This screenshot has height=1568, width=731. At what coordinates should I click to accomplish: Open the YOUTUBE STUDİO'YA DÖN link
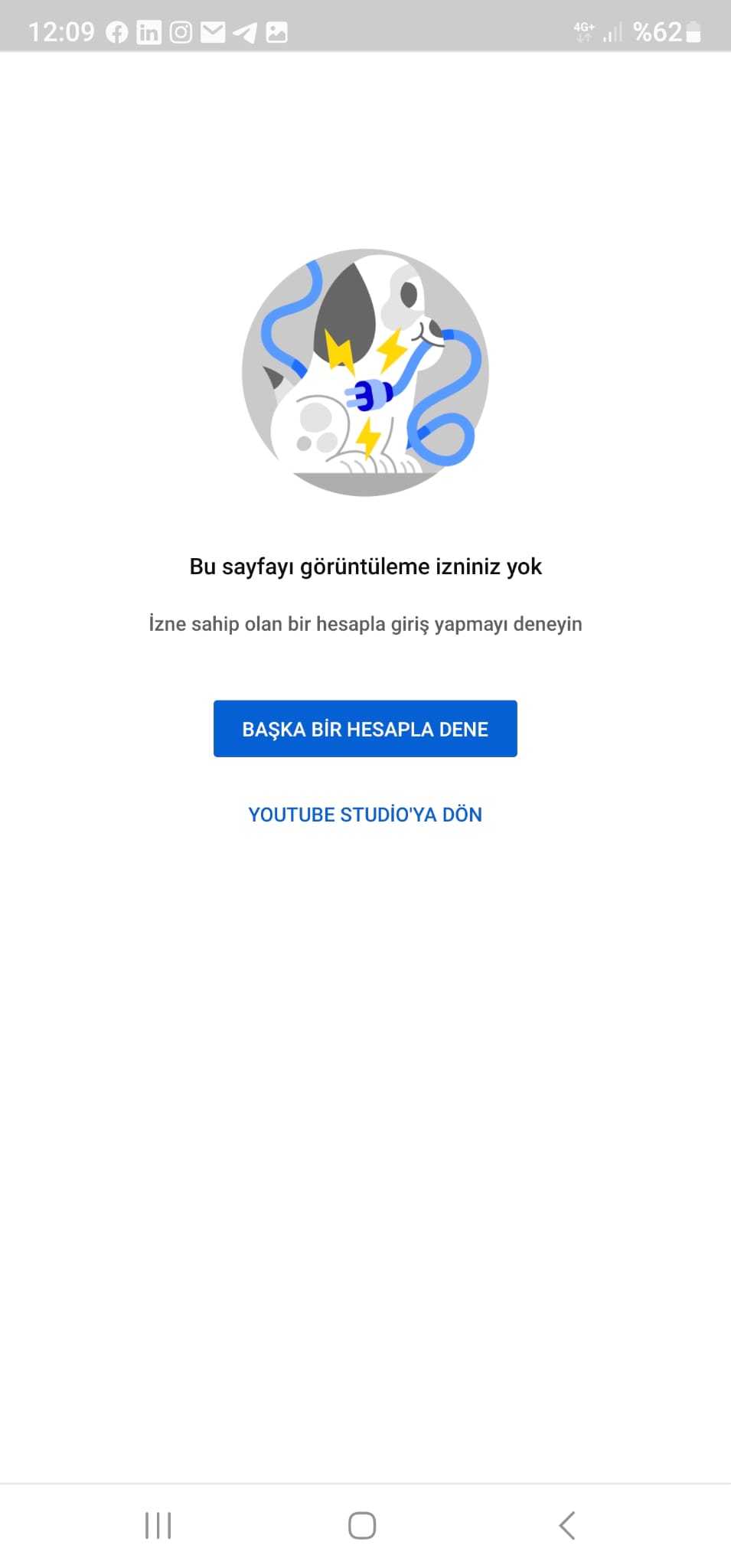[365, 815]
